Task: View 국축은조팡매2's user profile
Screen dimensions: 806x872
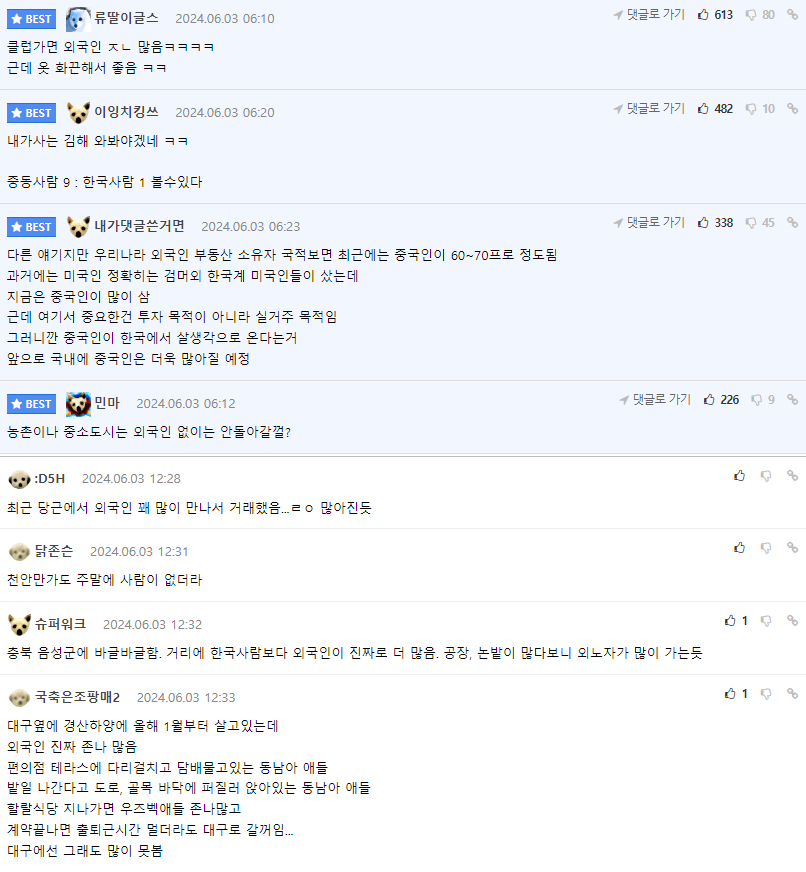Action: [x=77, y=697]
